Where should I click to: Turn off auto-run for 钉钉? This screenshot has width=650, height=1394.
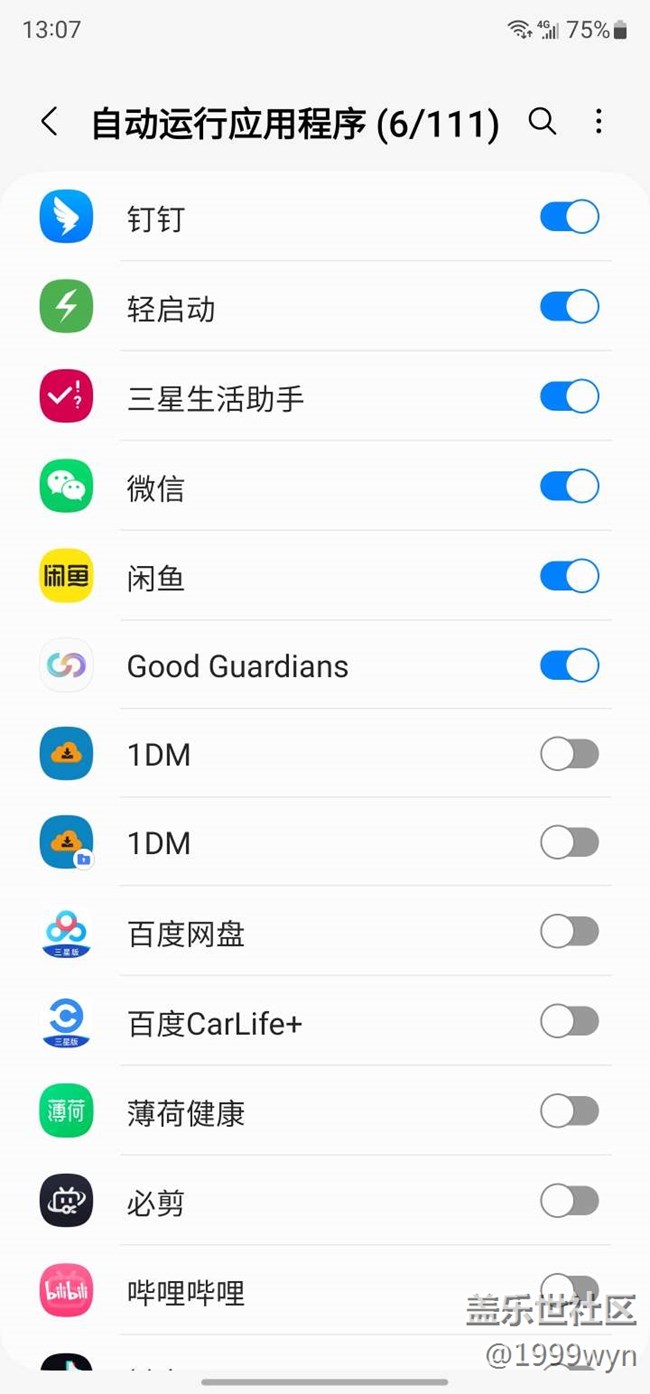(569, 217)
